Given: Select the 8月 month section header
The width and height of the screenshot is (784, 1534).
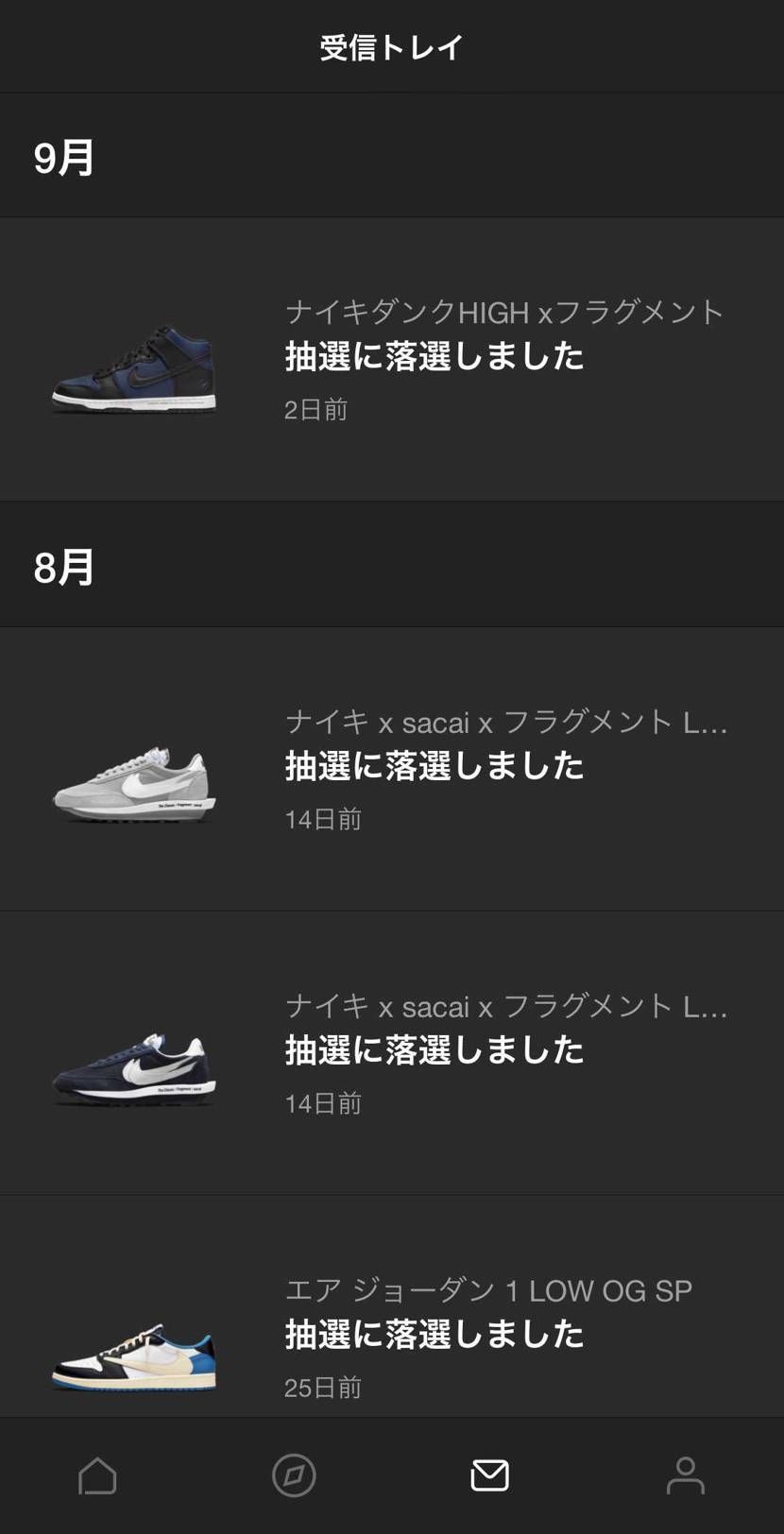Looking at the screenshot, I should click(62, 567).
